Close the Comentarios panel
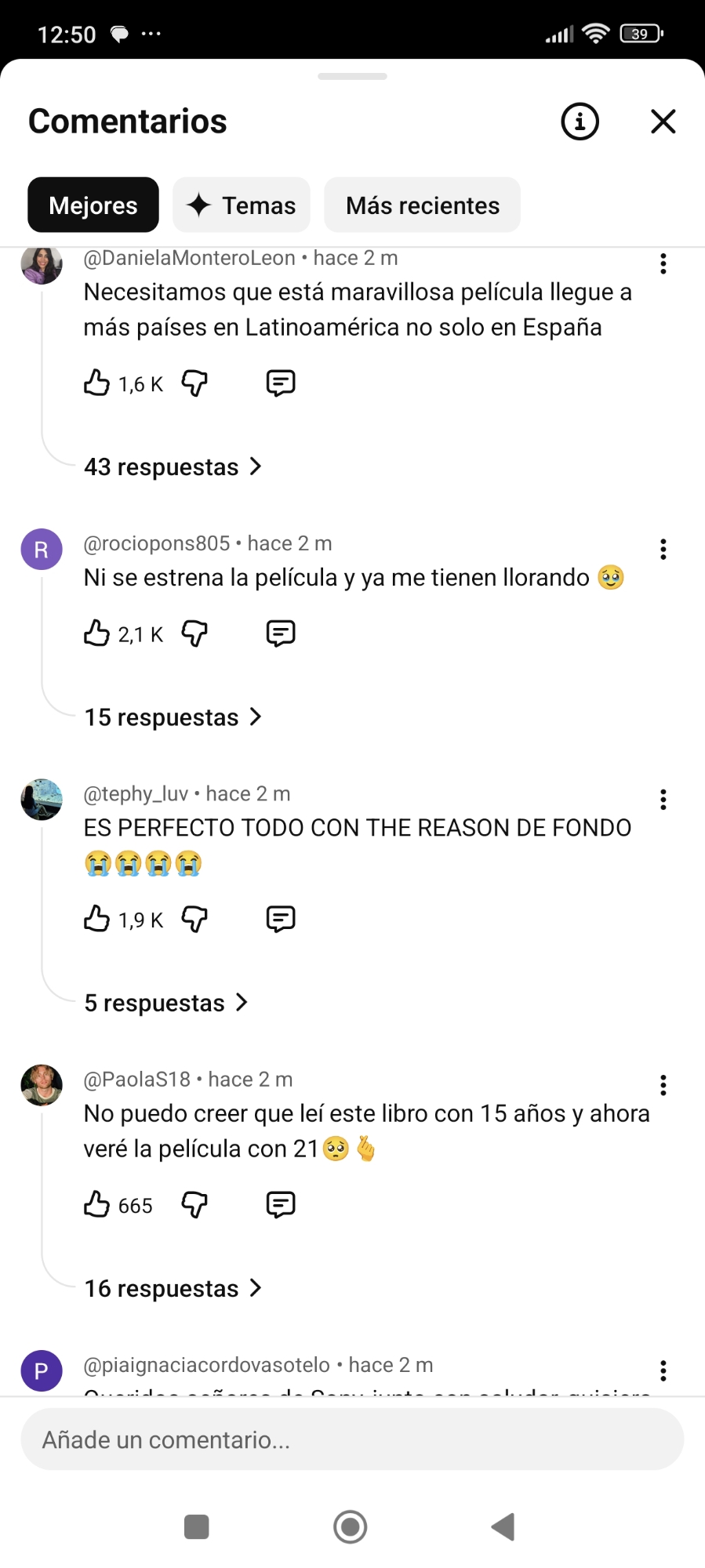Viewport: 705px width, 1568px height. 663,122
